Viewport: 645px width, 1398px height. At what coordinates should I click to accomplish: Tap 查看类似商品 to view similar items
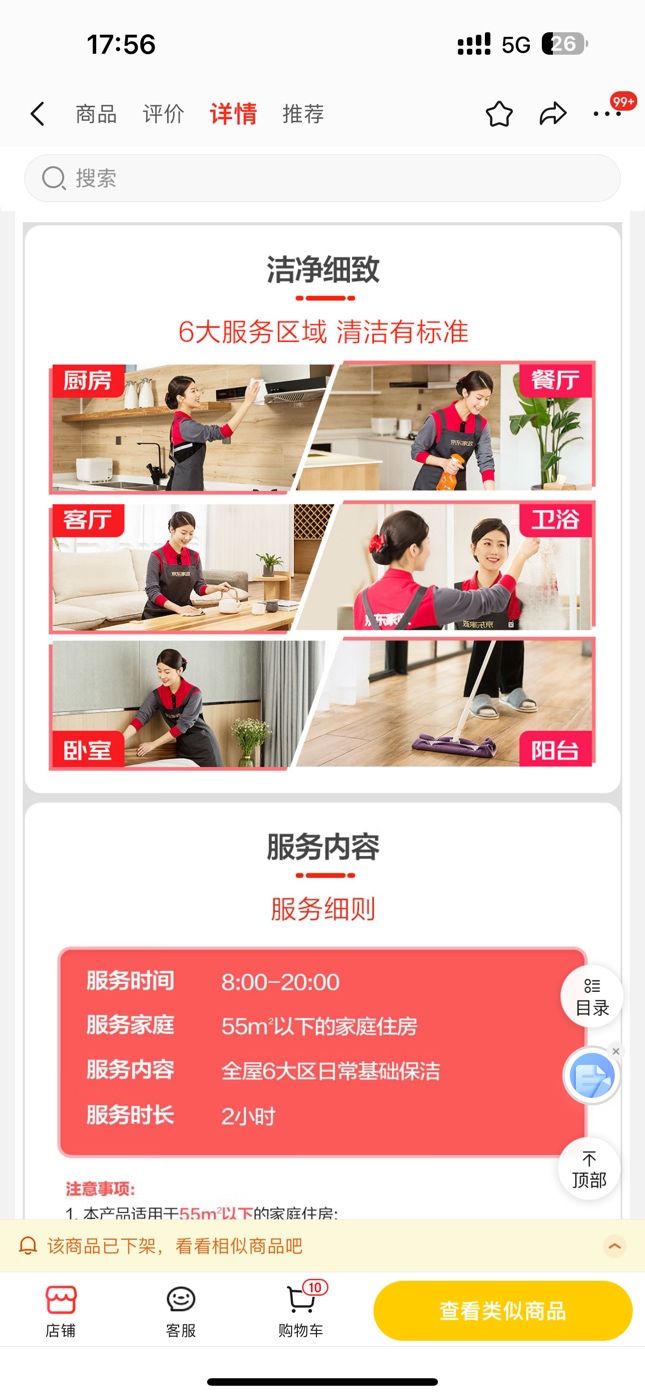coord(502,1311)
